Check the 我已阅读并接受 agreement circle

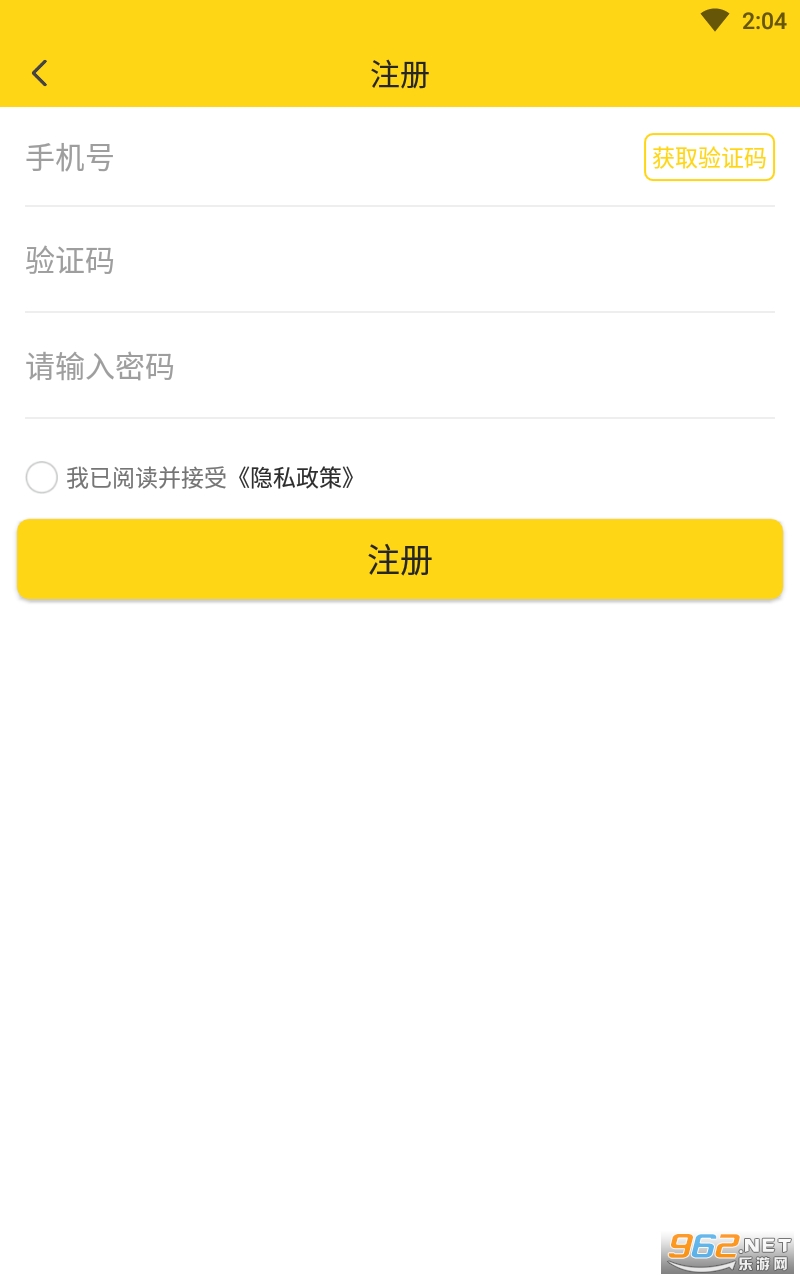42,478
